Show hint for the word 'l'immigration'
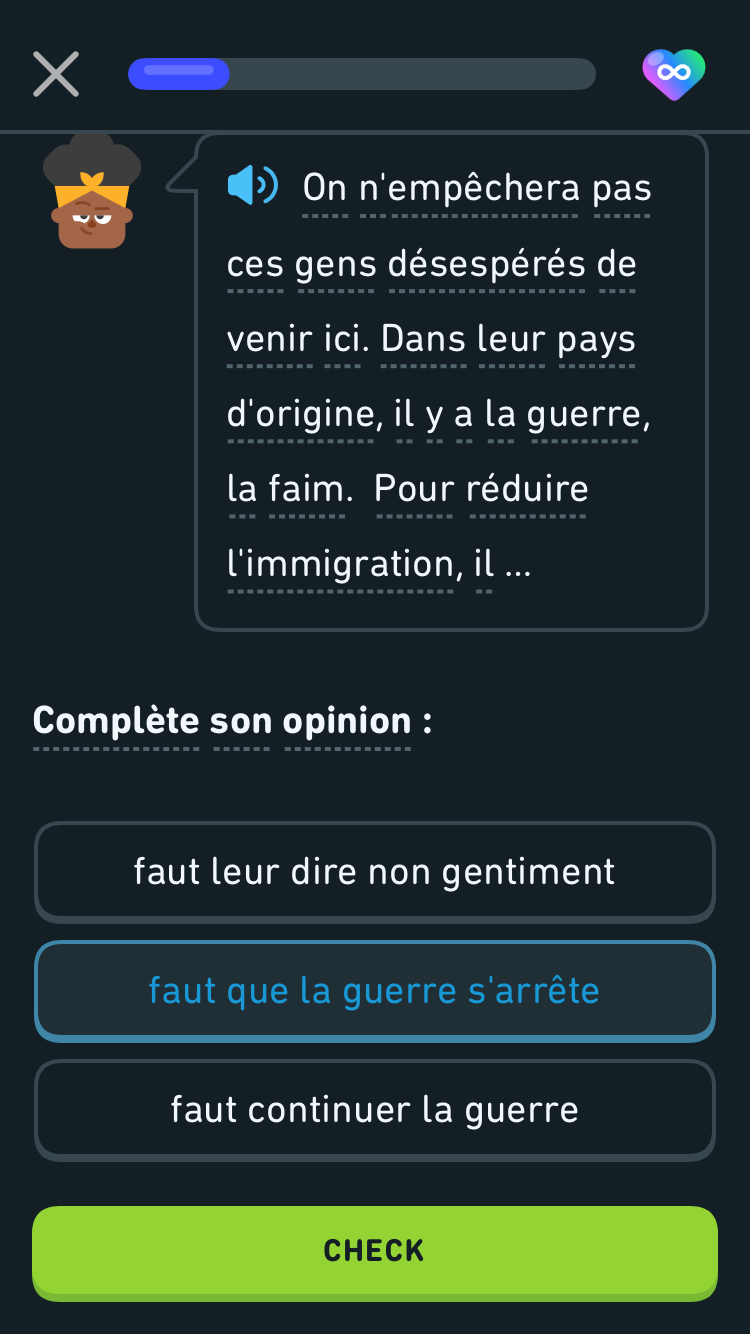Screen dimensions: 750x1334 [341, 565]
